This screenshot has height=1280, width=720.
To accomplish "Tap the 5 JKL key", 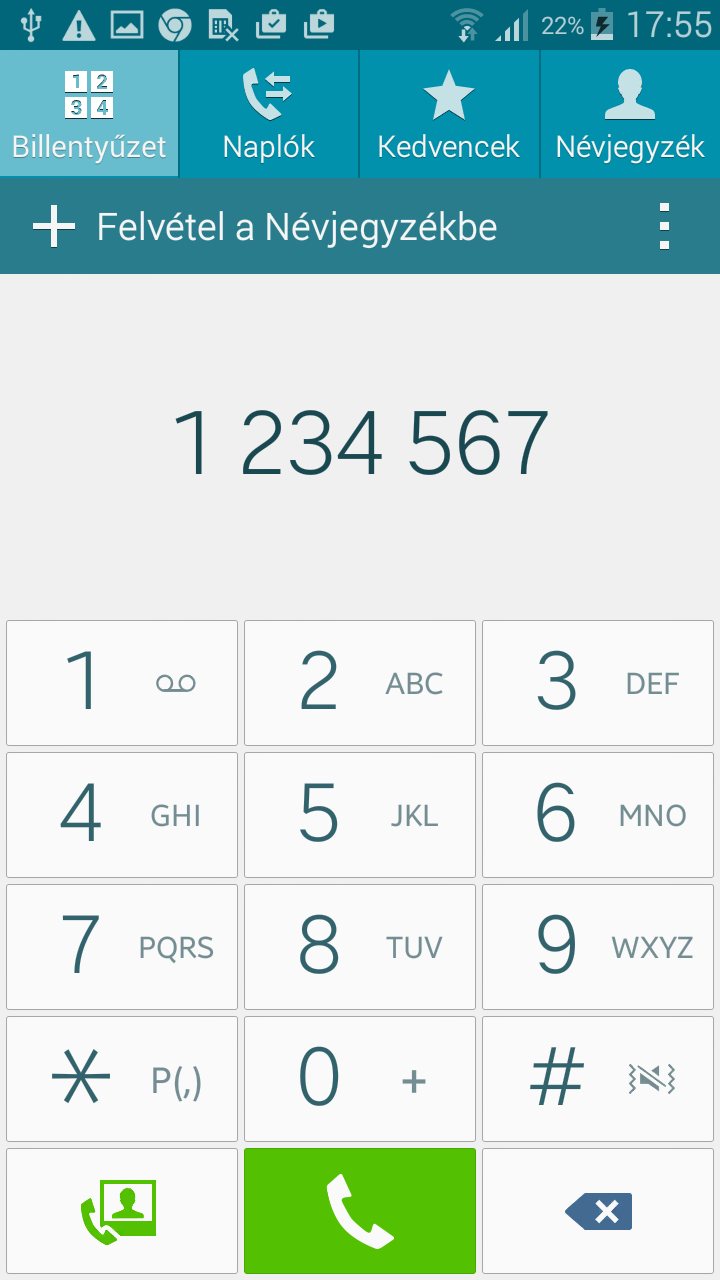I will [360, 815].
